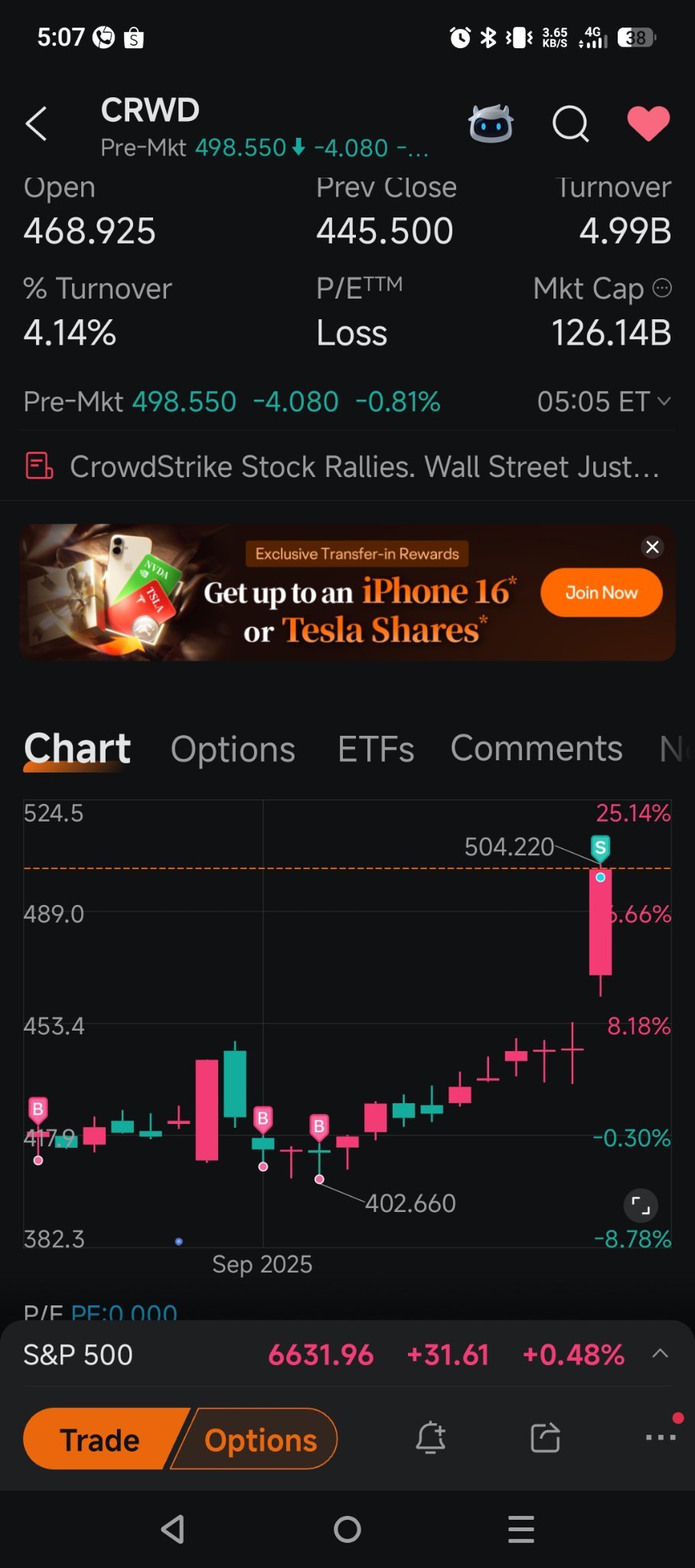Tap the system home button
695x1568 pixels.
(x=347, y=1530)
